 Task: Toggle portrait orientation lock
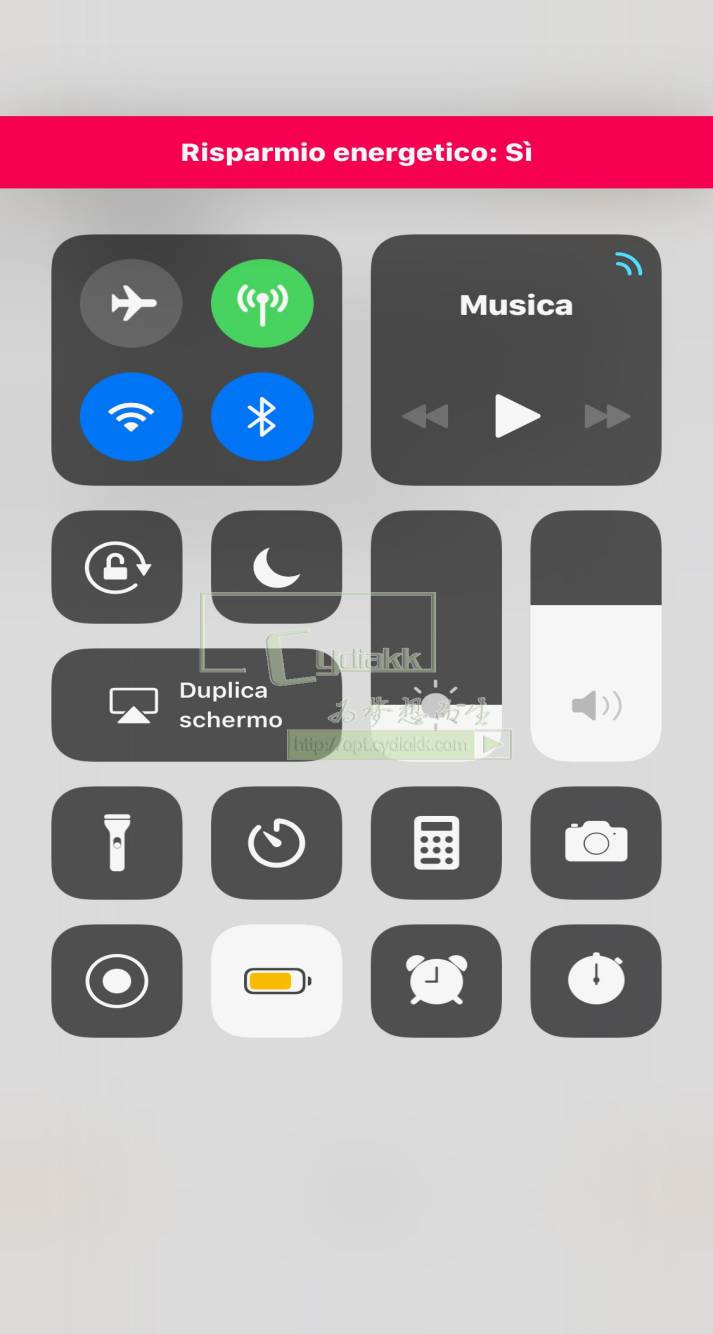point(117,567)
